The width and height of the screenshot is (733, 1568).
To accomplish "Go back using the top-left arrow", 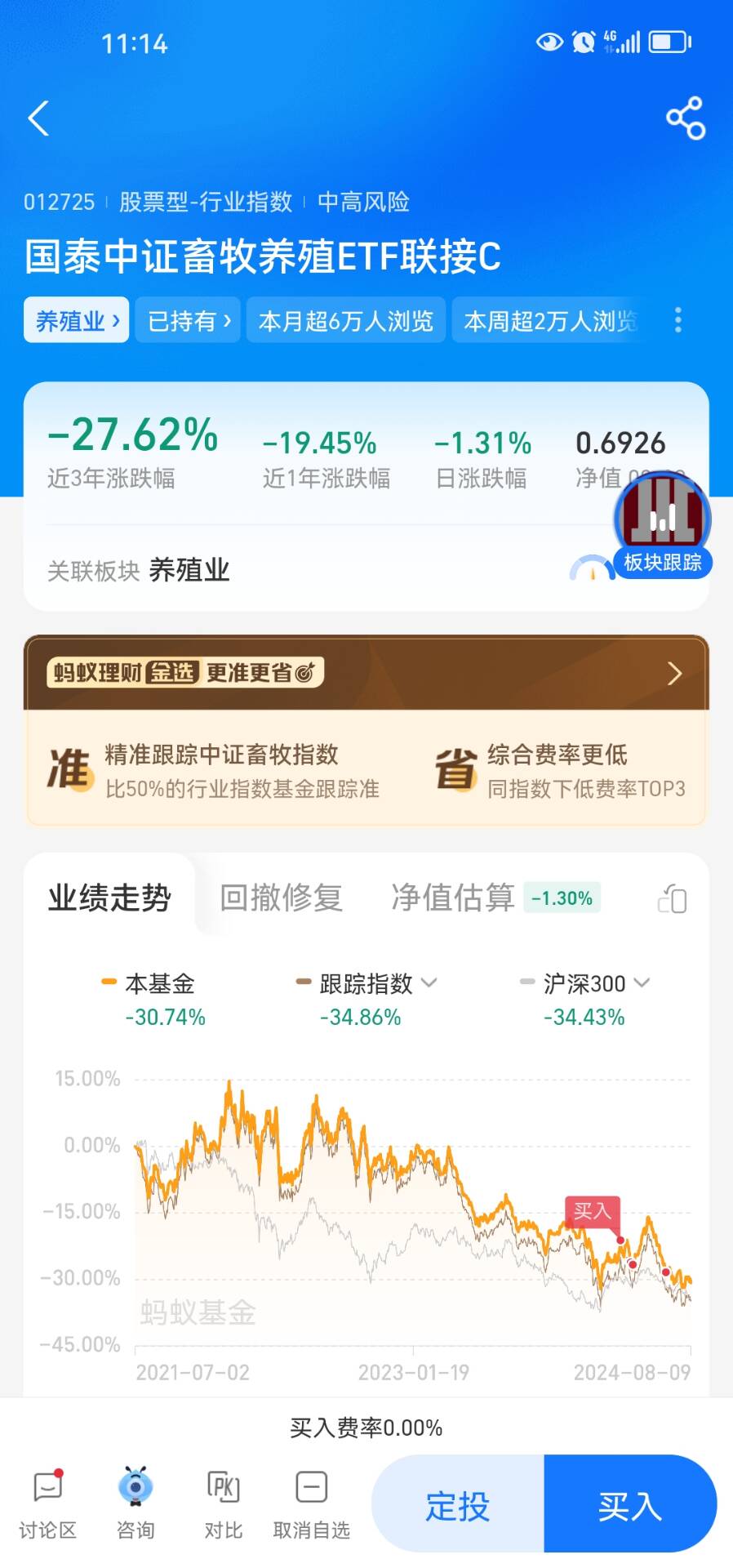I will click(38, 118).
